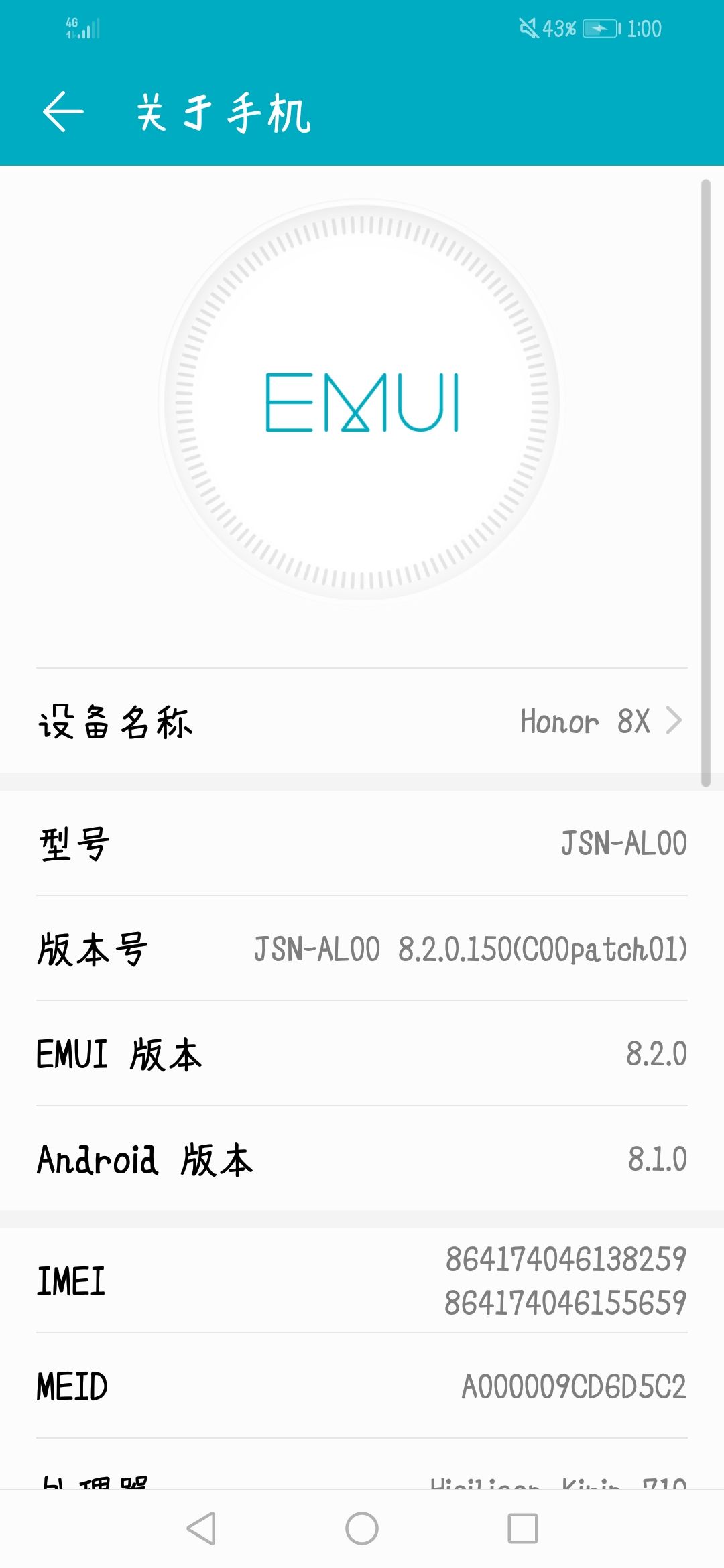Image resolution: width=724 pixels, height=1568 pixels.
Task: Open the recent apps overview
Action: coord(523,1528)
